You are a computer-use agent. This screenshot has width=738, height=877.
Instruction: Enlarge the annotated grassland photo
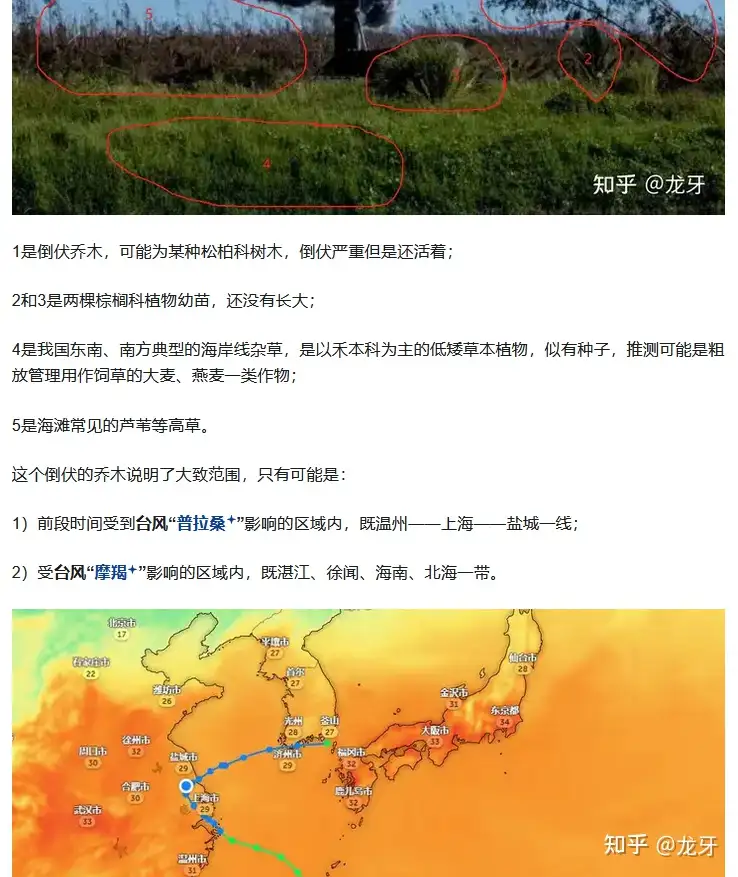pyautogui.click(x=368, y=105)
